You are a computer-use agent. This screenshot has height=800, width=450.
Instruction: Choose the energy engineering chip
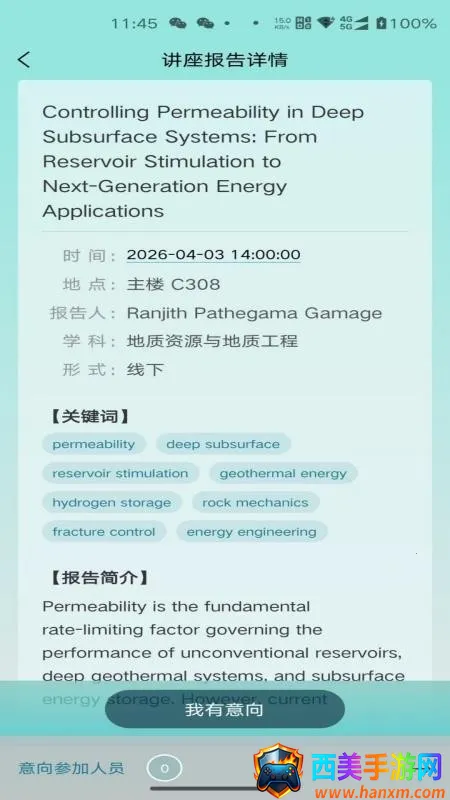coord(252,531)
